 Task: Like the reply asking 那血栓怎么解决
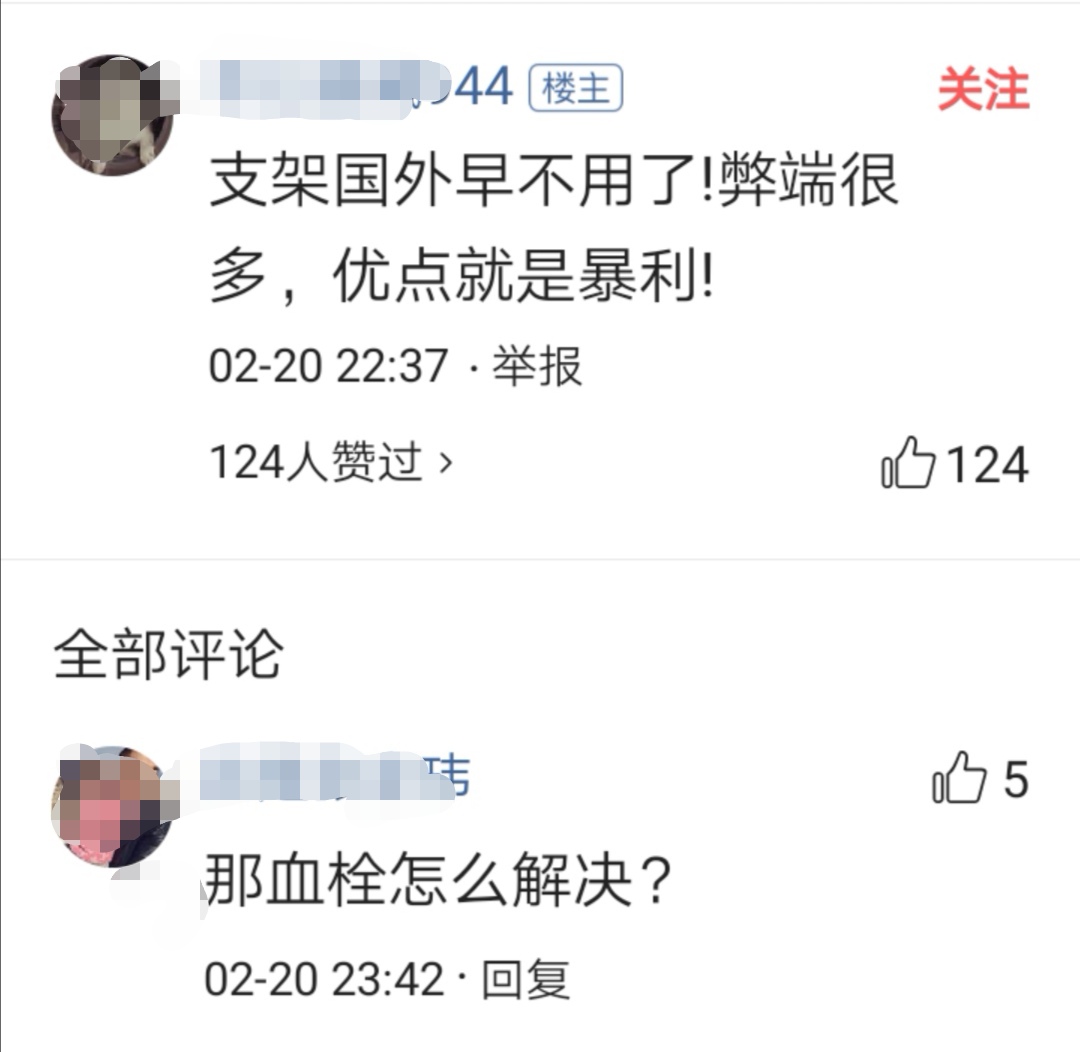959,778
